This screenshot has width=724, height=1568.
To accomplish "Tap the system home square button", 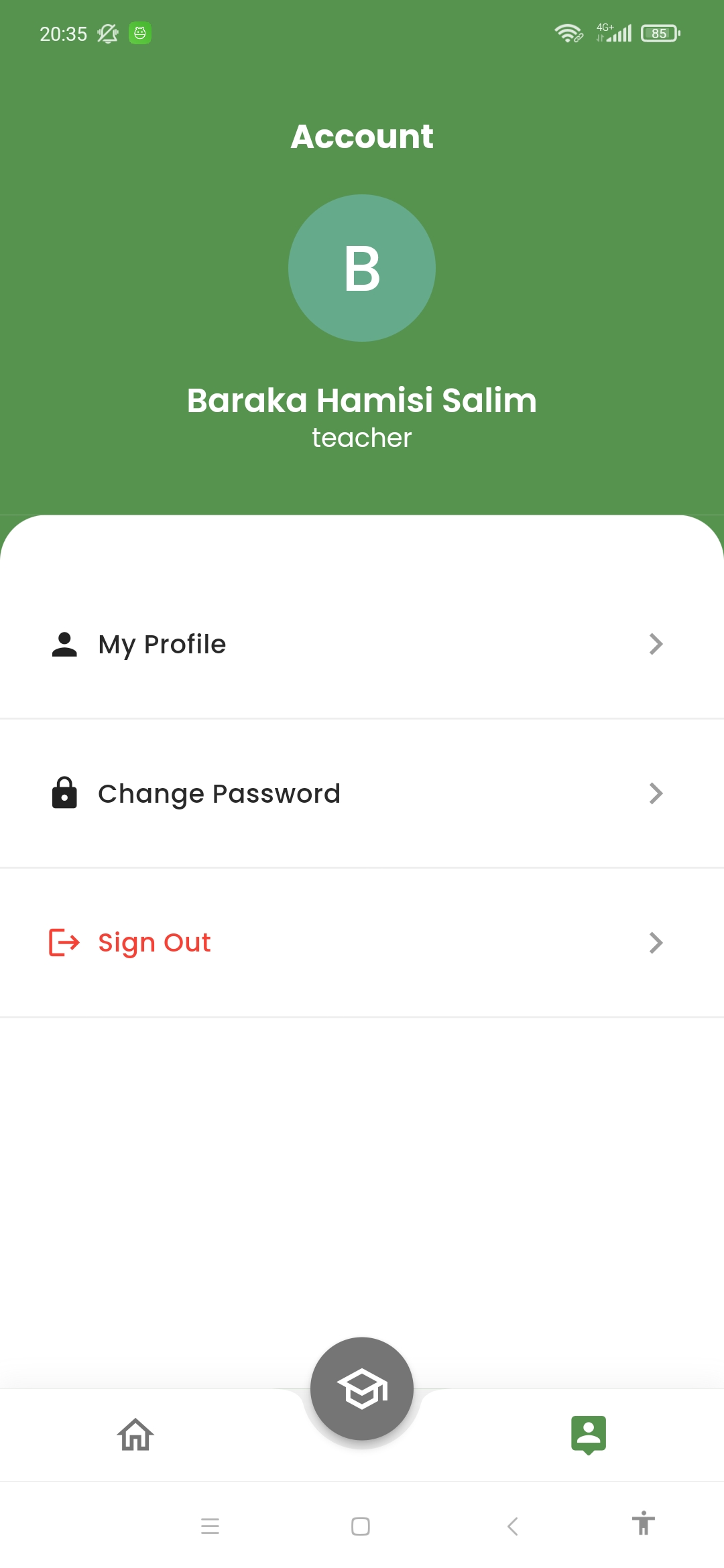I will [361, 1526].
